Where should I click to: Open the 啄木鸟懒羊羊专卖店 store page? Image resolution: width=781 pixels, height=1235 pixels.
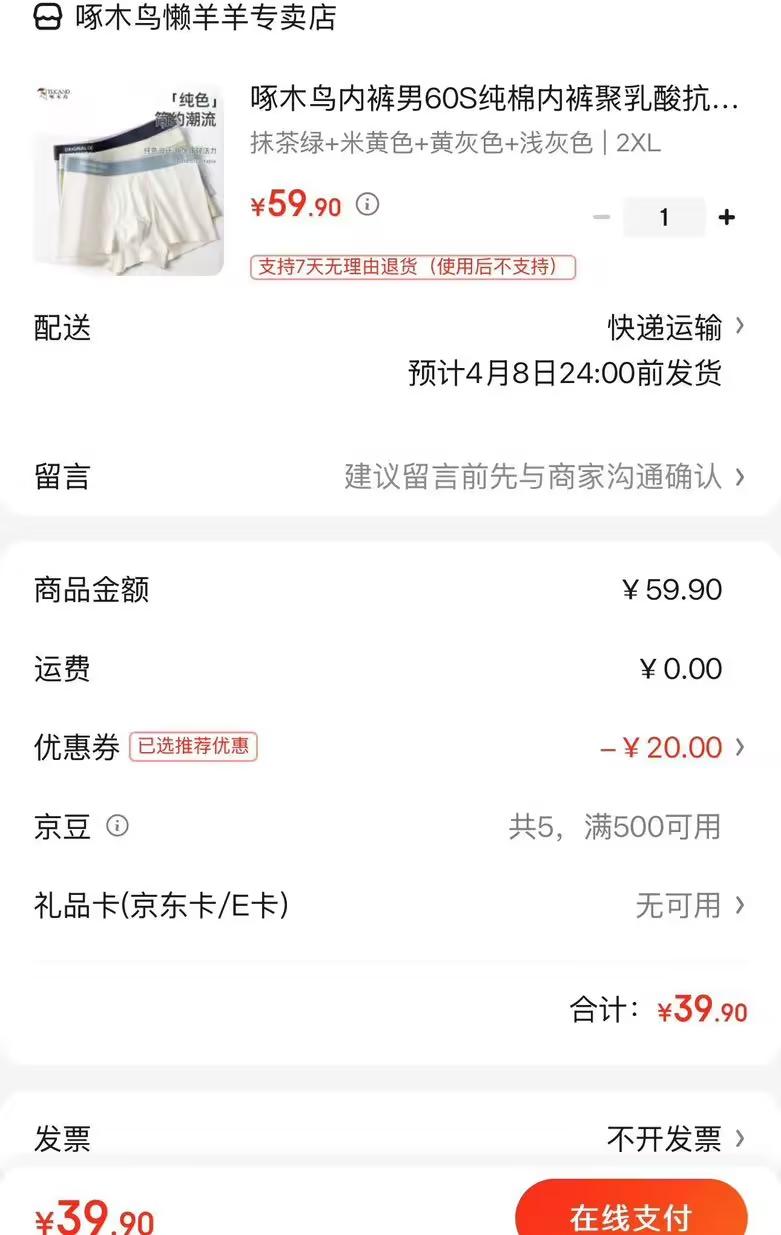186,17
